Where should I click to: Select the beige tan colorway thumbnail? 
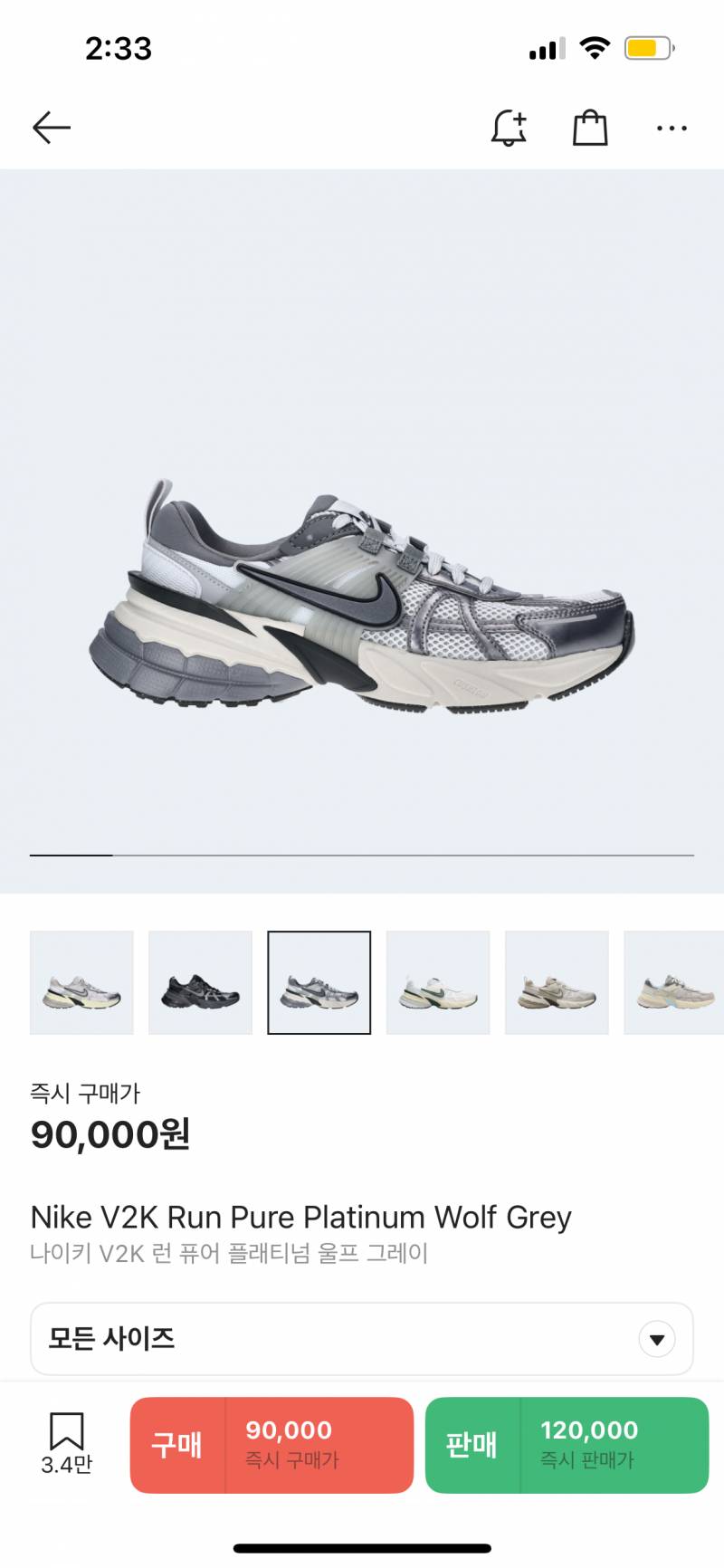pyautogui.click(x=557, y=982)
